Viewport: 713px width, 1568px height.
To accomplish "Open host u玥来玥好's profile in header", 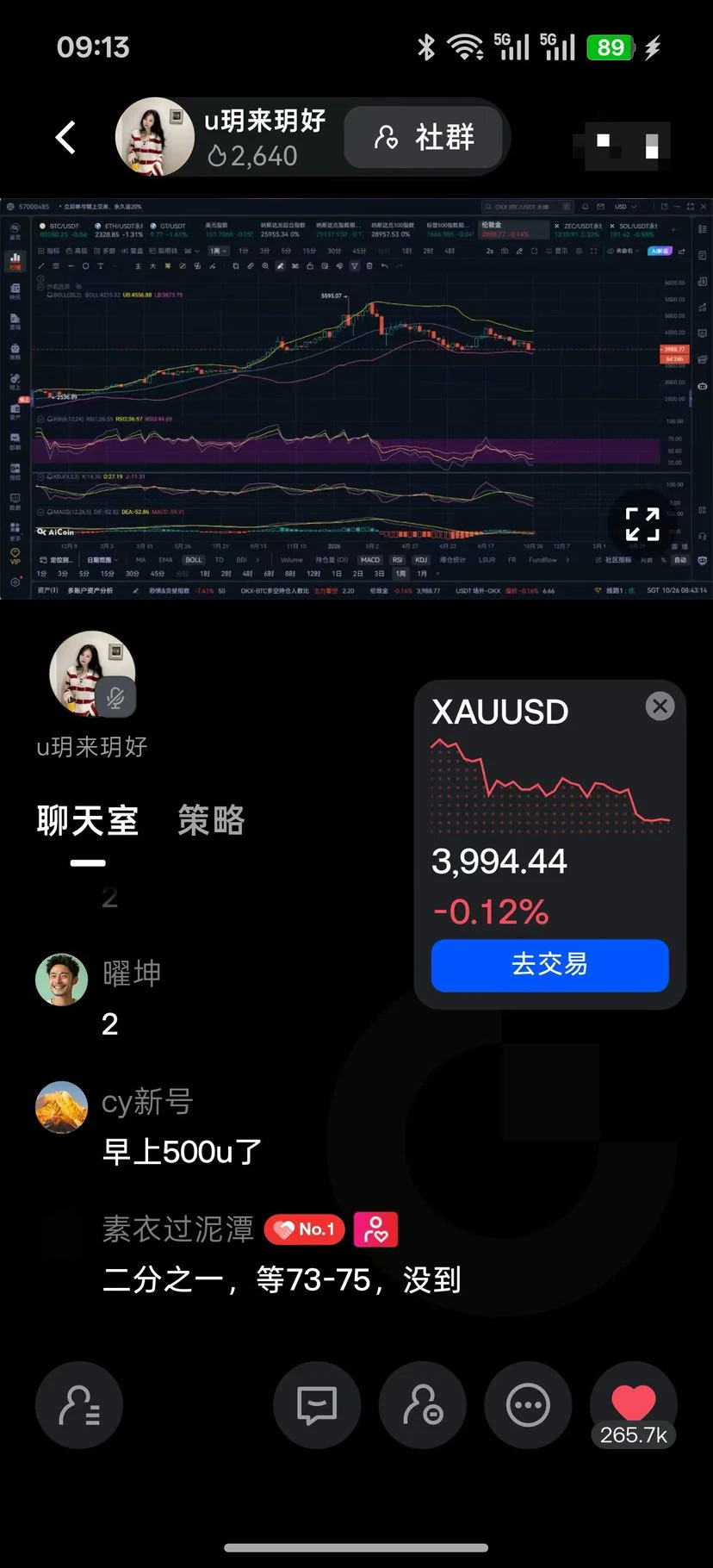I will point(155,137).
